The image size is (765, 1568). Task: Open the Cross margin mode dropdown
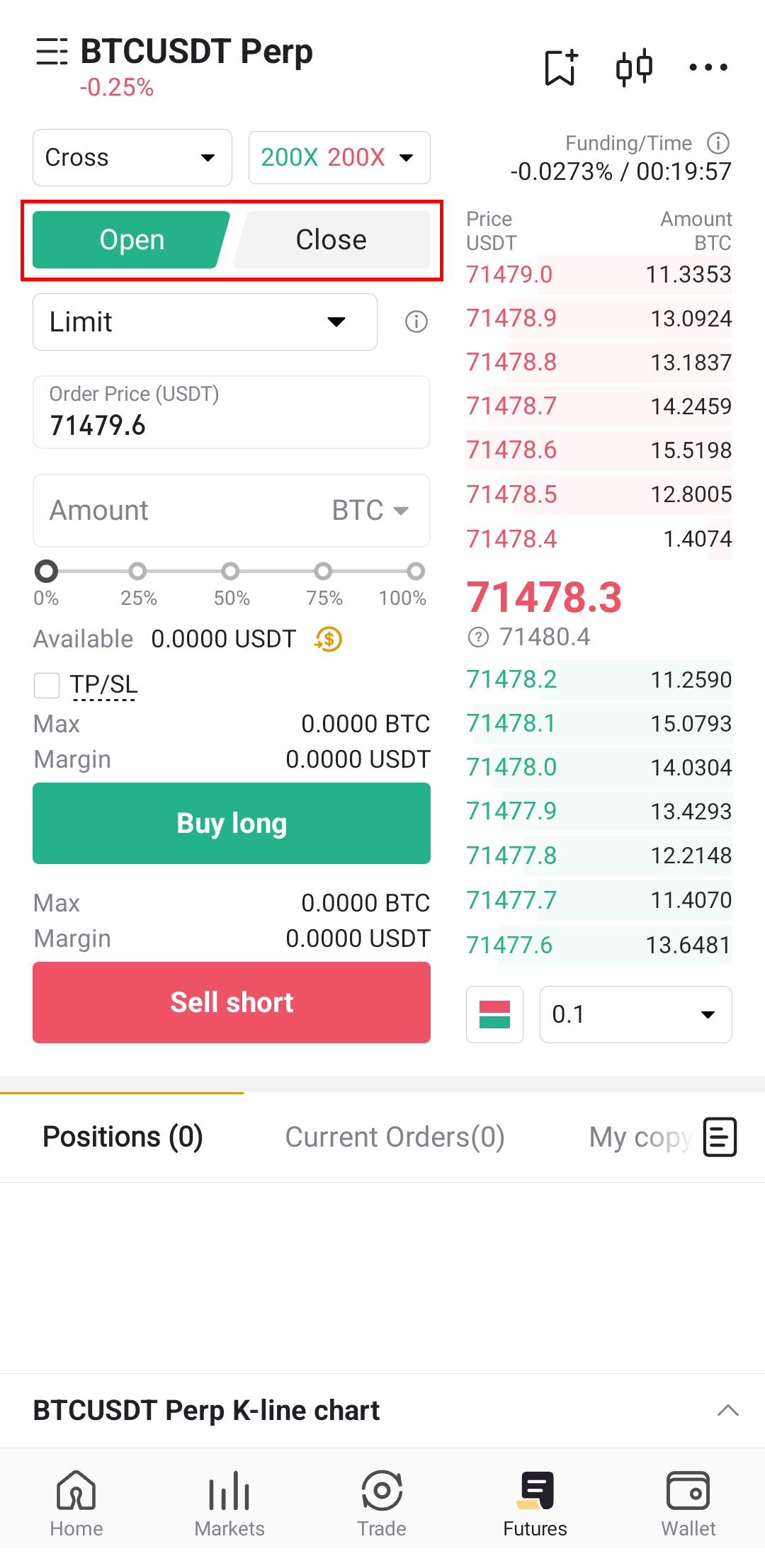(132, 157)
